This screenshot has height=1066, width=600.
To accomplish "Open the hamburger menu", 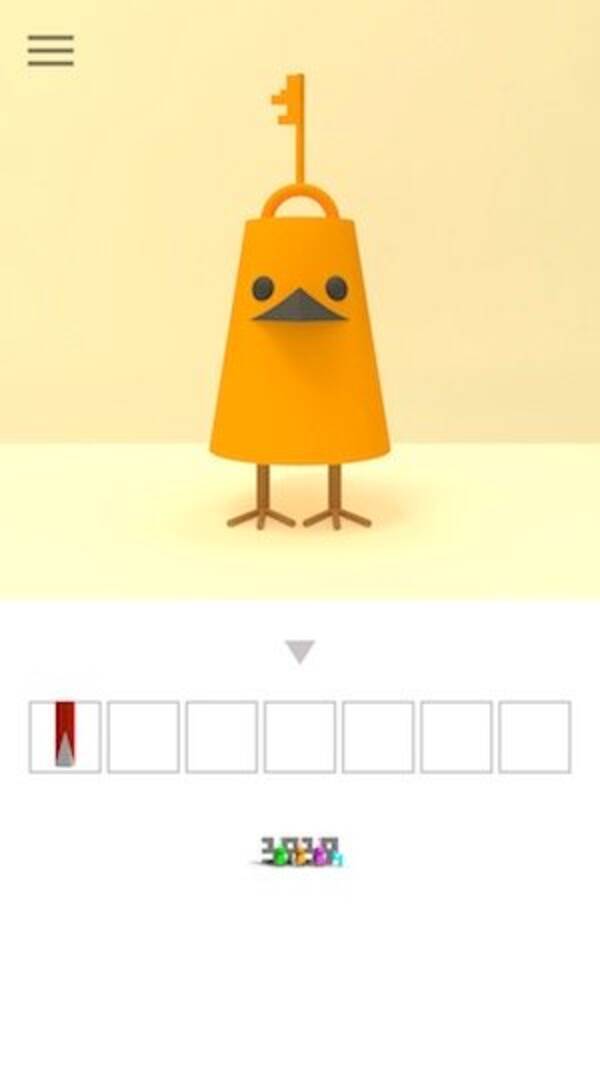I will tap(51, 50).
